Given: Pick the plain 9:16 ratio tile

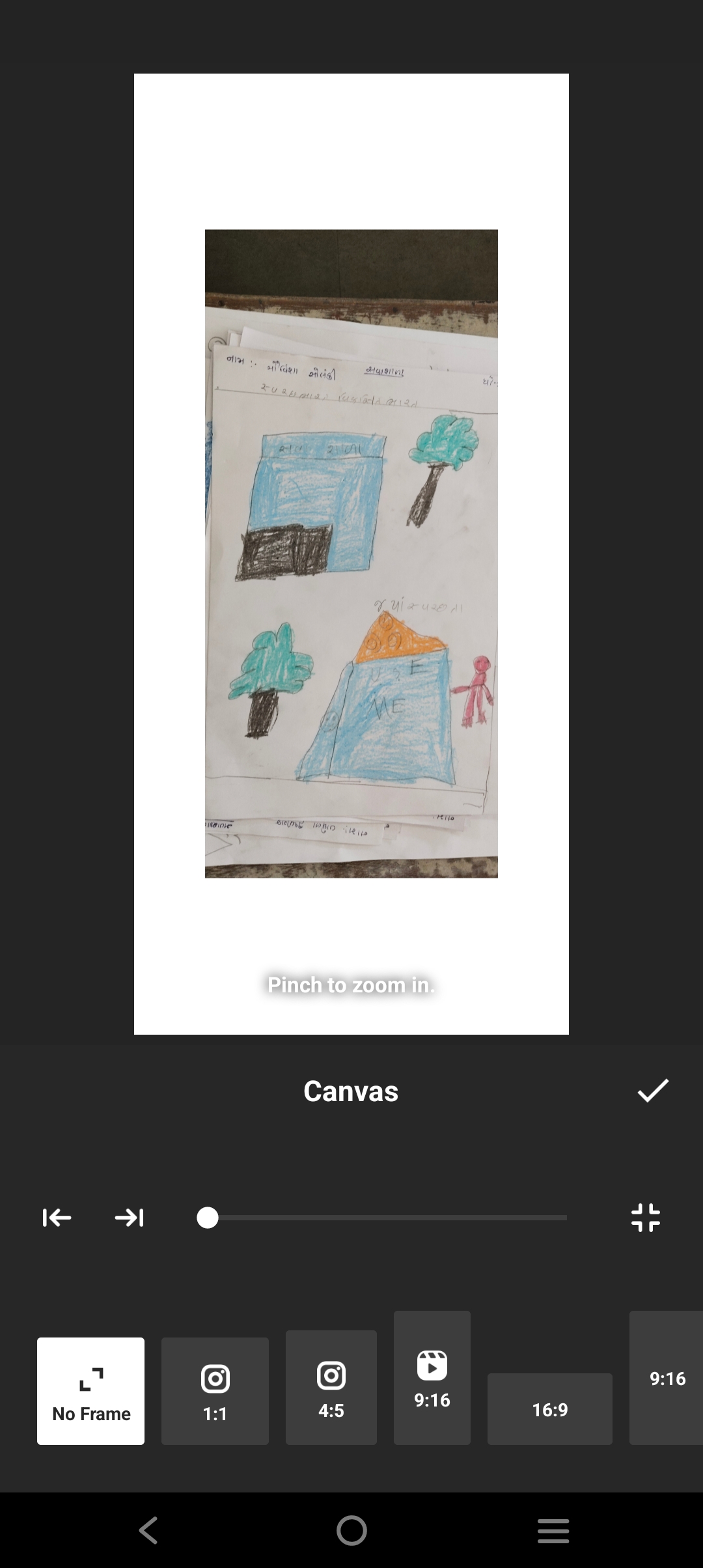Looking at the screenshot, I should 667,1378.
